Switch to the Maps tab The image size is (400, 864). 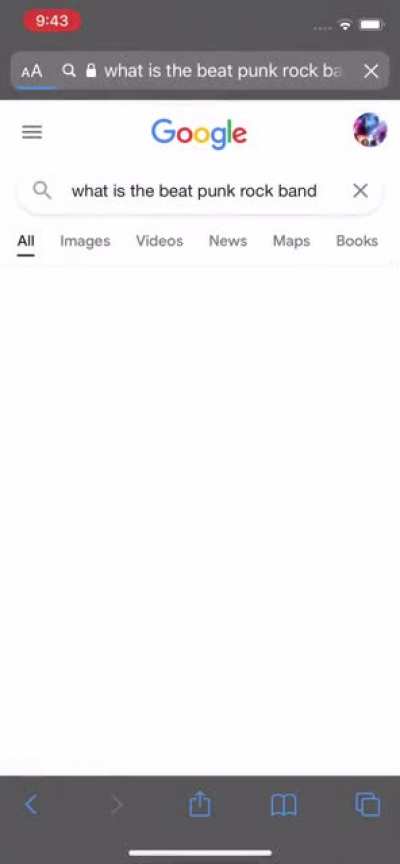pyautogui.click(x=291, y=241)
